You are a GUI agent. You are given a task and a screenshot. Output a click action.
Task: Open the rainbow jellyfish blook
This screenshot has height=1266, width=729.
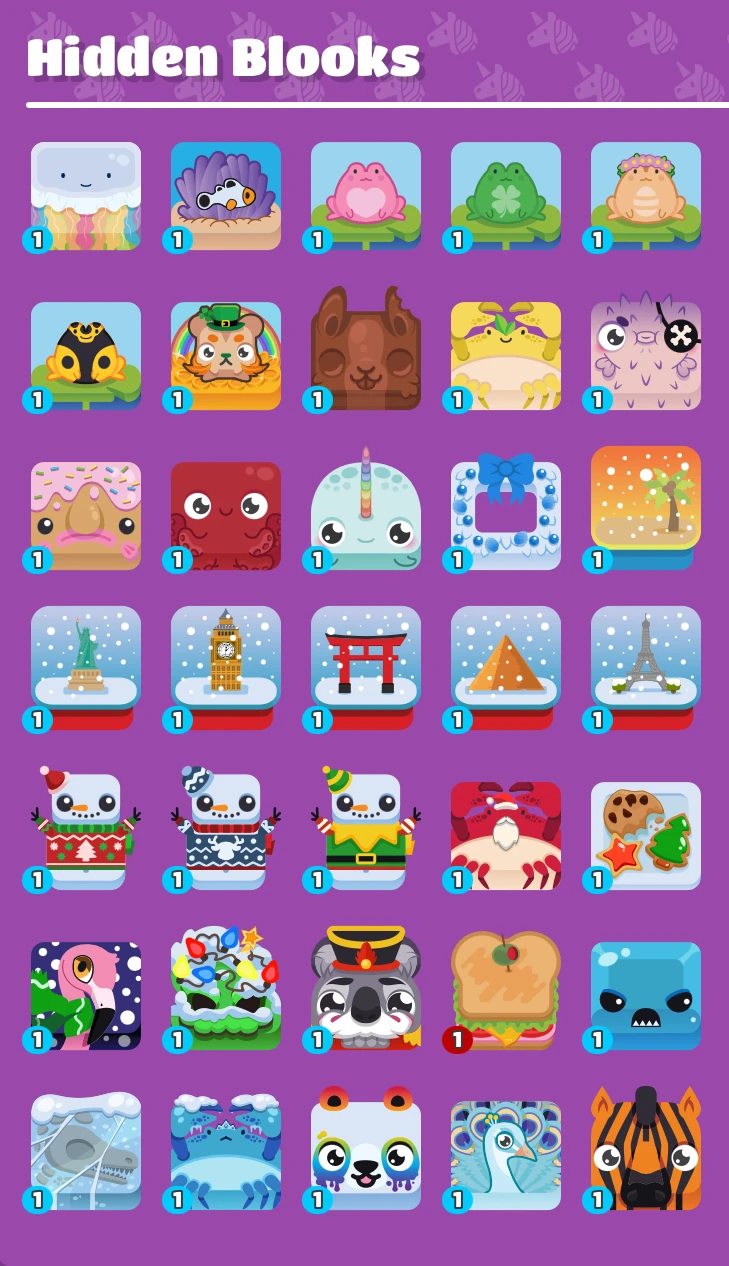pos(86,196)
